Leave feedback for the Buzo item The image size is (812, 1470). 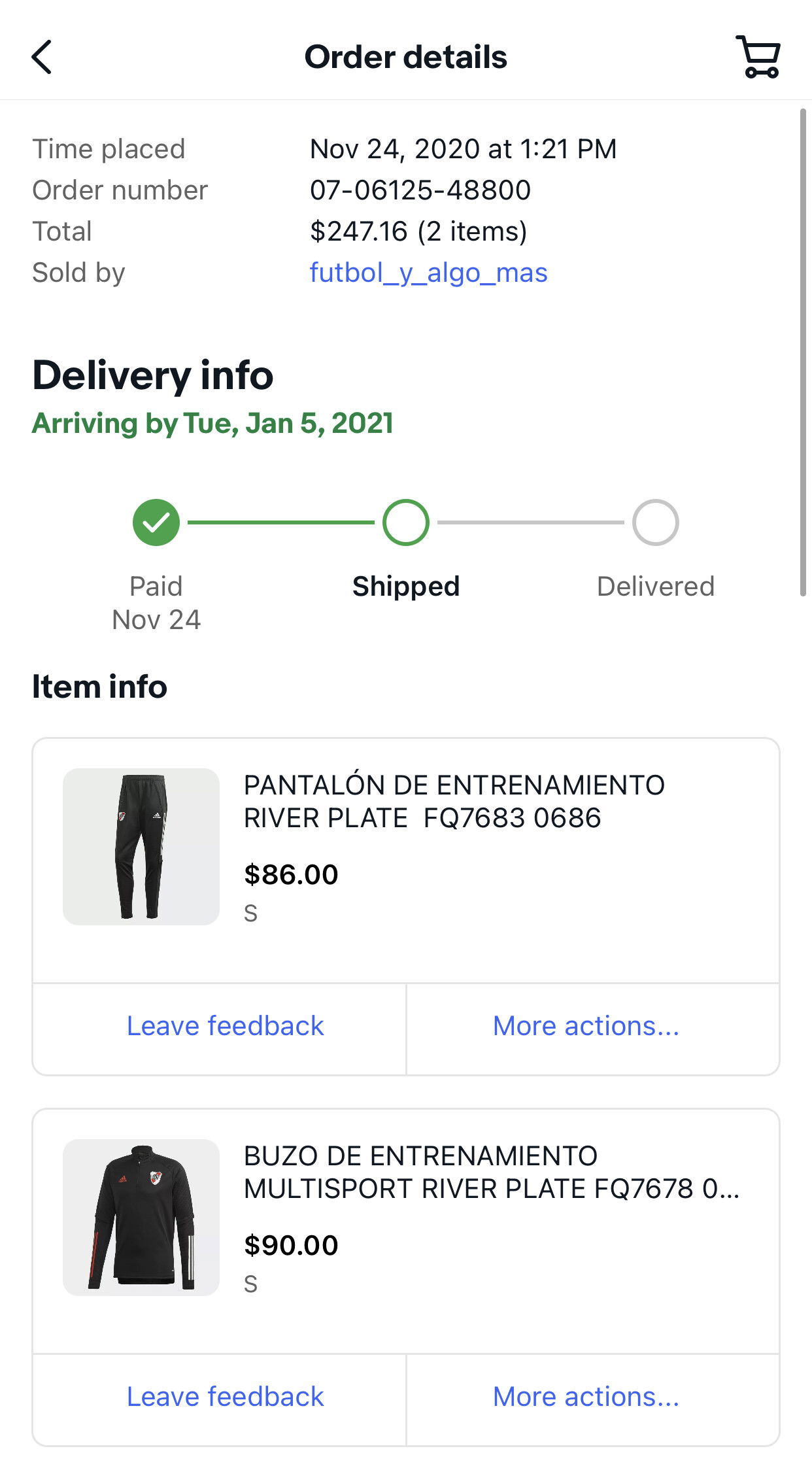click(225, 1396)
